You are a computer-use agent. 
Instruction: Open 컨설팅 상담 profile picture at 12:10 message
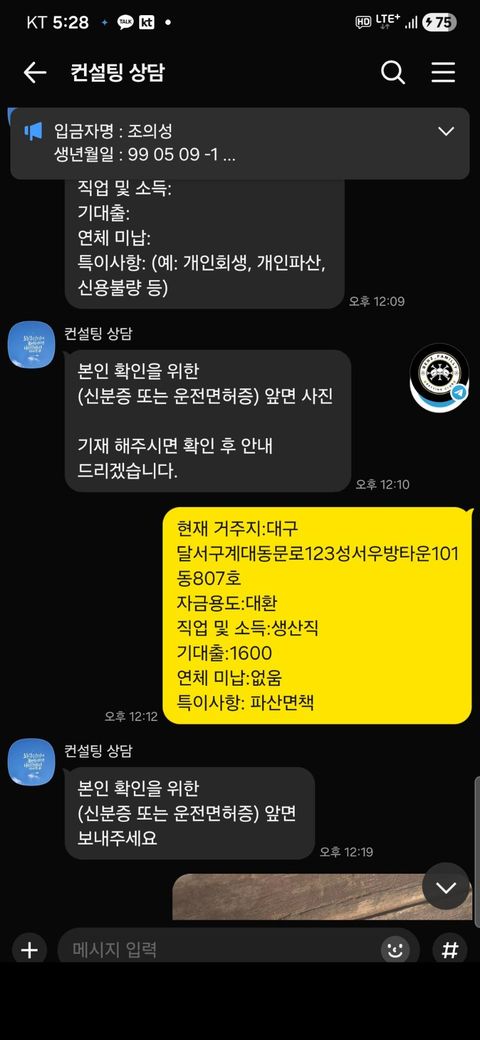[x=31, y=344]
